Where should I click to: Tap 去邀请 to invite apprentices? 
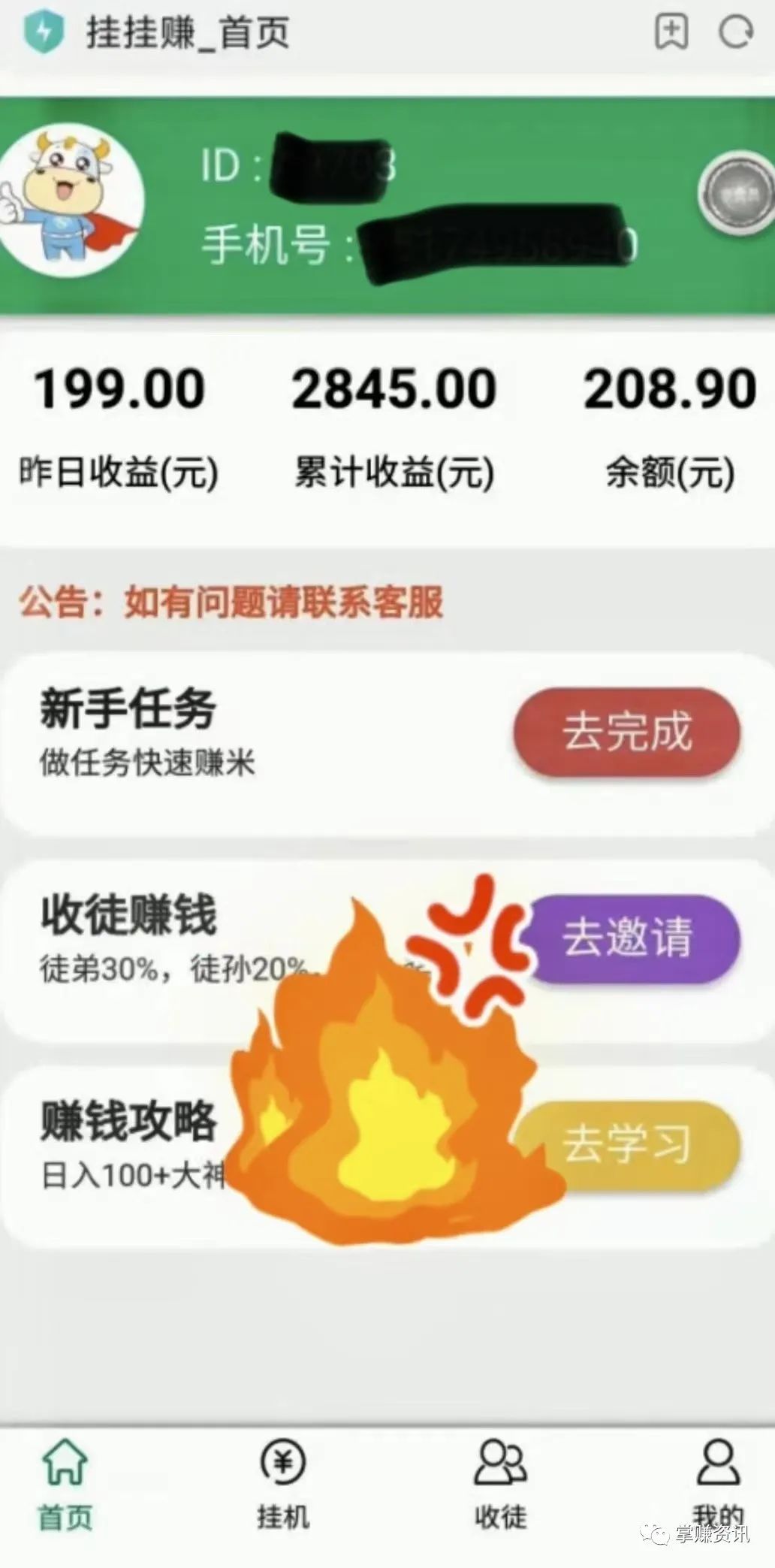631,938
